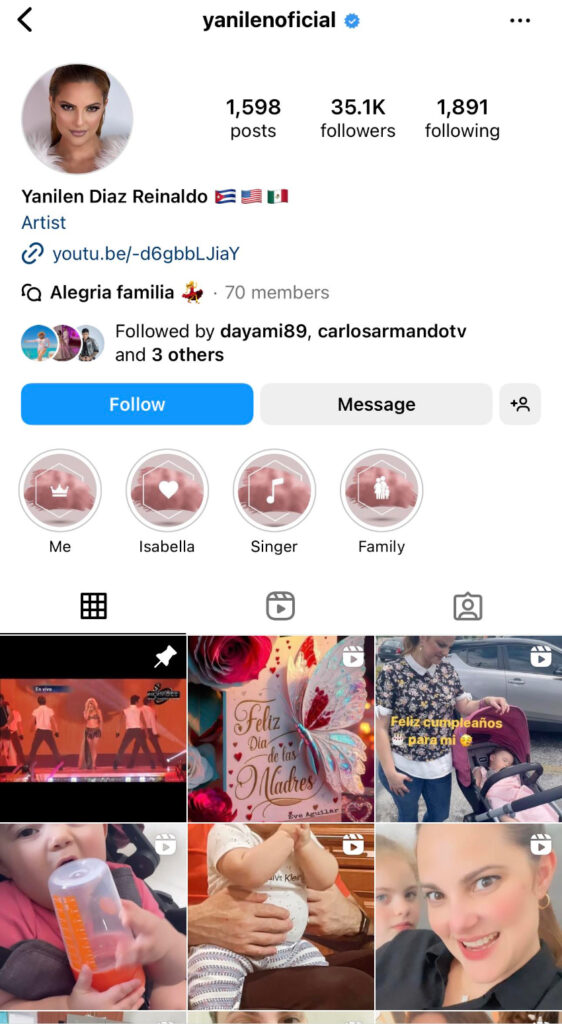Image resolution: width=562 pixels, height=1024 pixels.
Task: Send a message to this profile
Action: [376, 404]
